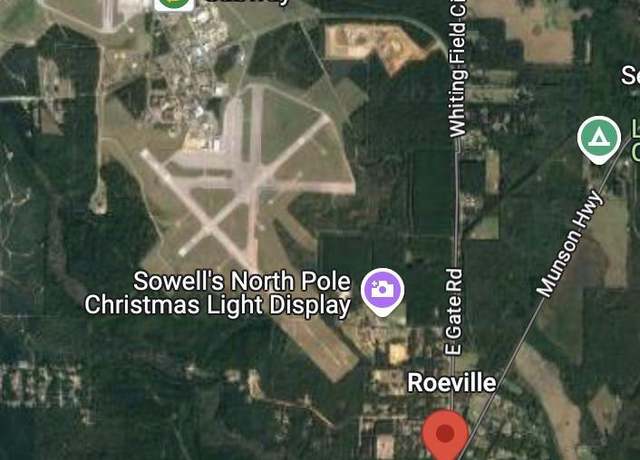Image resolution: width=640 pixels, height=460 pixels.
Task: Tap the green campground marker near Munson Hwy
Action: click(599, 137)
